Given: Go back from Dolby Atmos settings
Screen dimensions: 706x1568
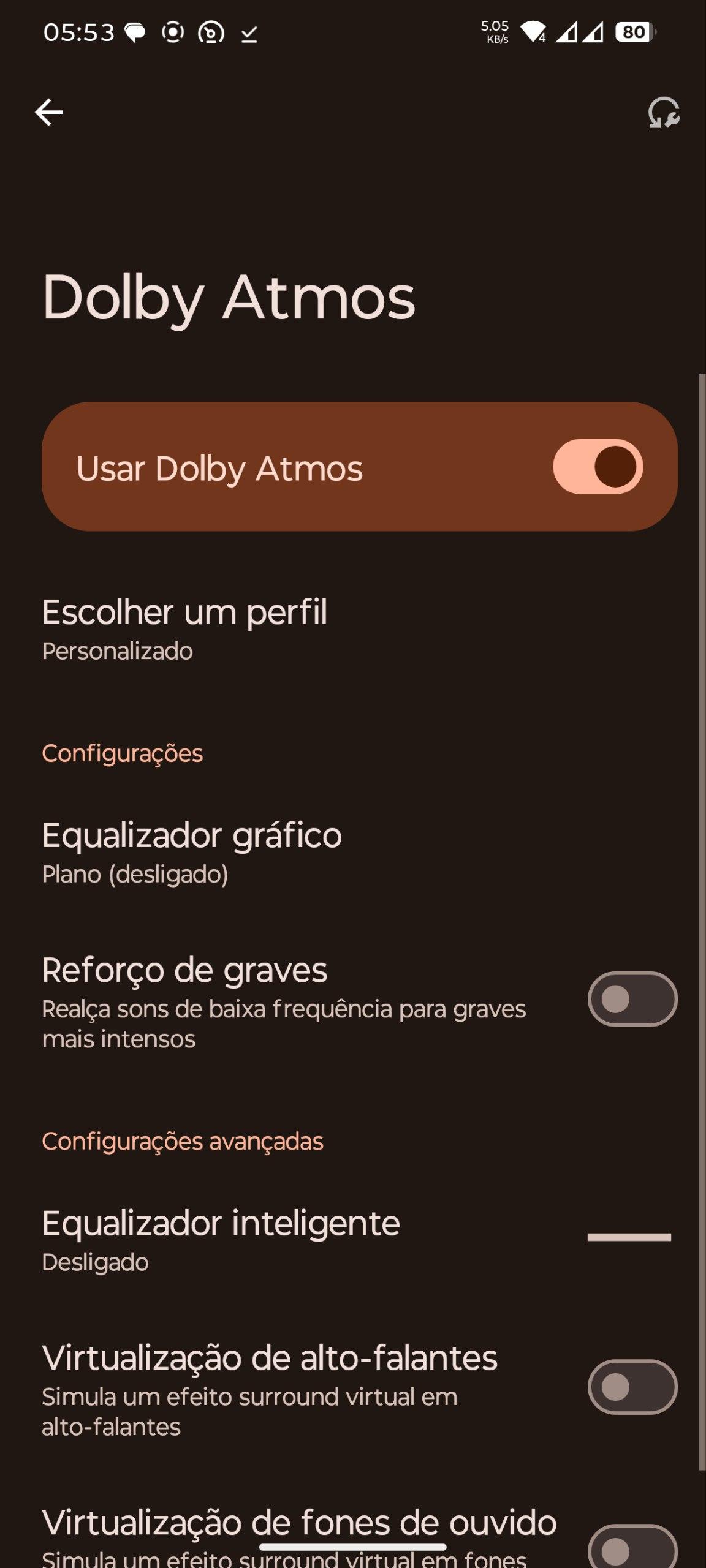Looking at the screenshot, I should click(x=49, y=113).
